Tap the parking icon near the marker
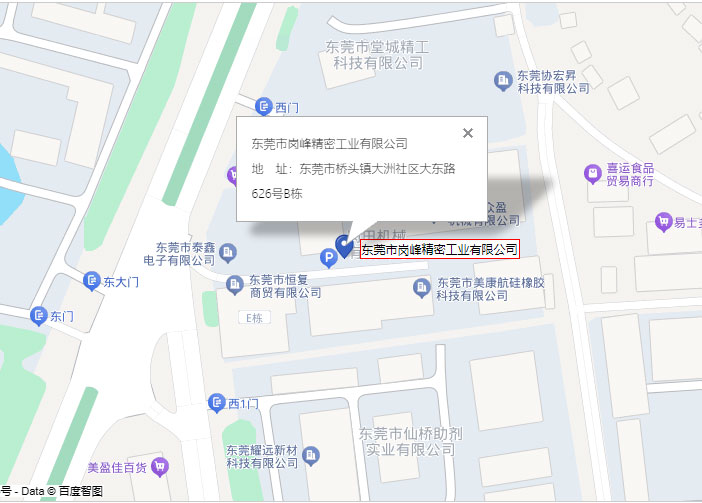The image size is (702, 503). 326,258
